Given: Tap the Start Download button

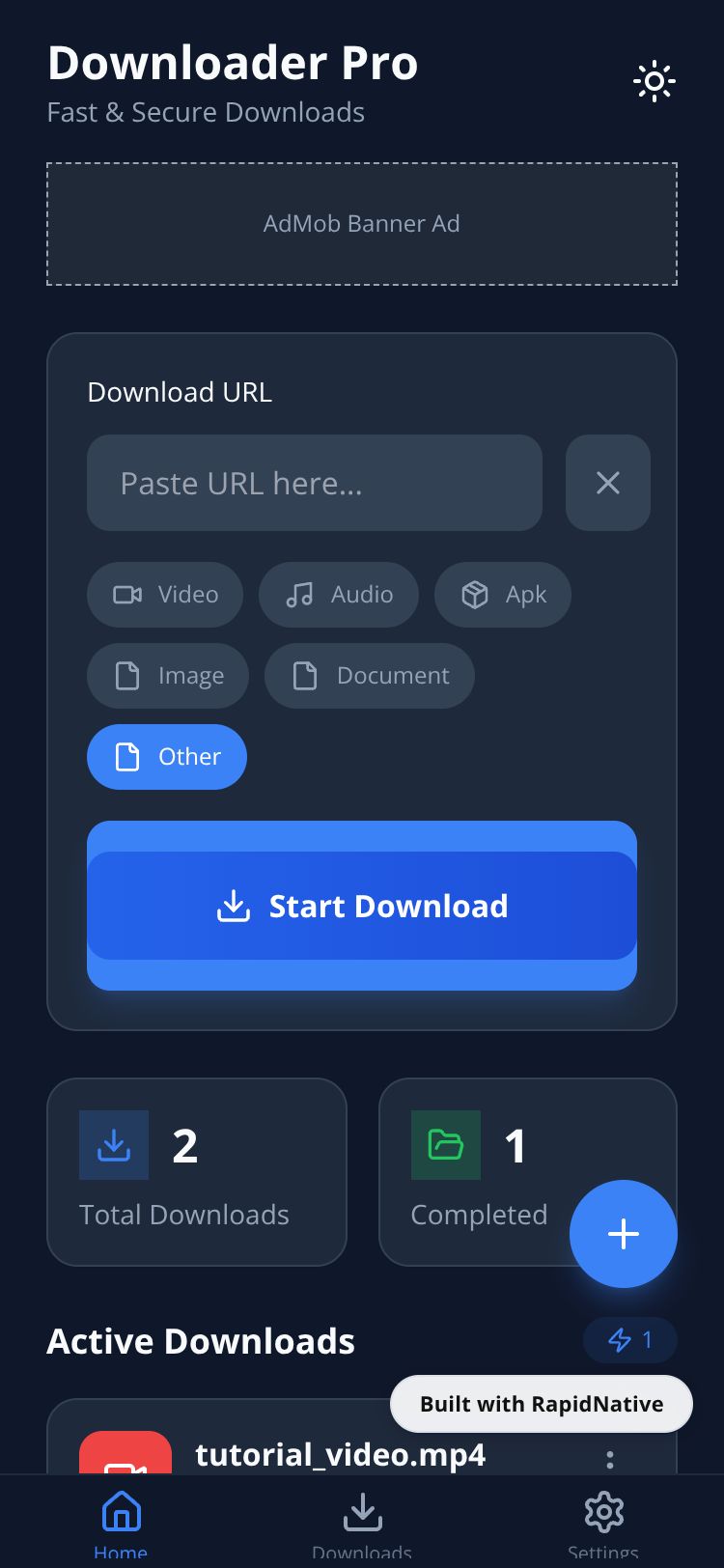Looking at the screenshot, I should (x=362, y=906).
